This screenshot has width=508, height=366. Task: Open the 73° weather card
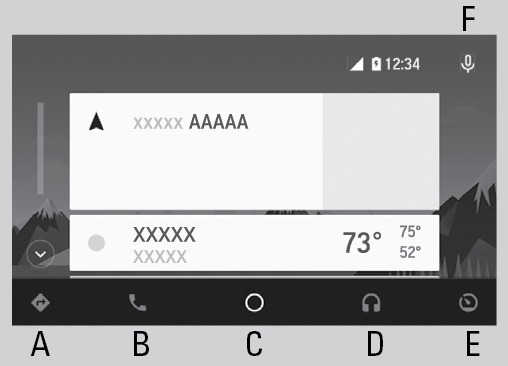254,243
